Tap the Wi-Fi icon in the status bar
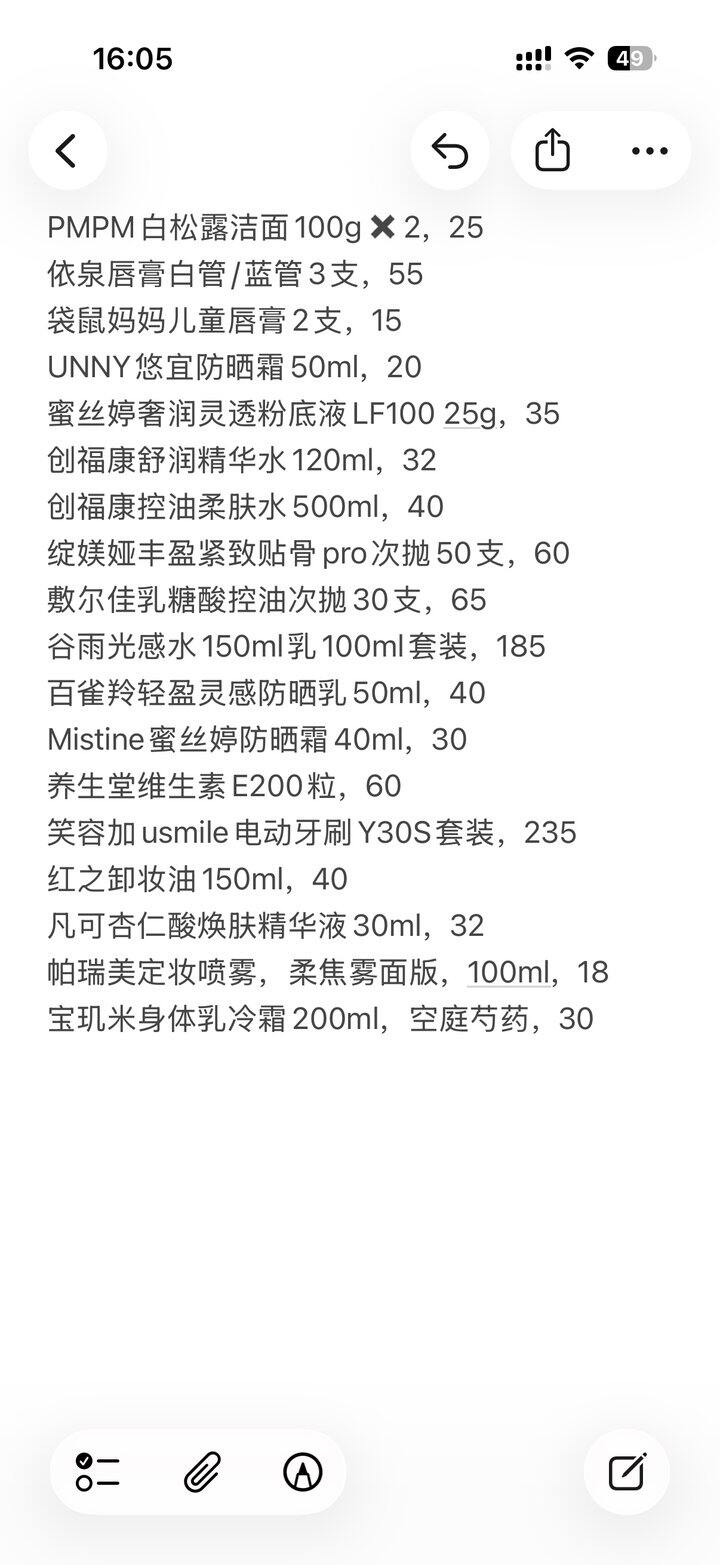The width and height of the screenshot is (720, 1565). tap(577, 59)
